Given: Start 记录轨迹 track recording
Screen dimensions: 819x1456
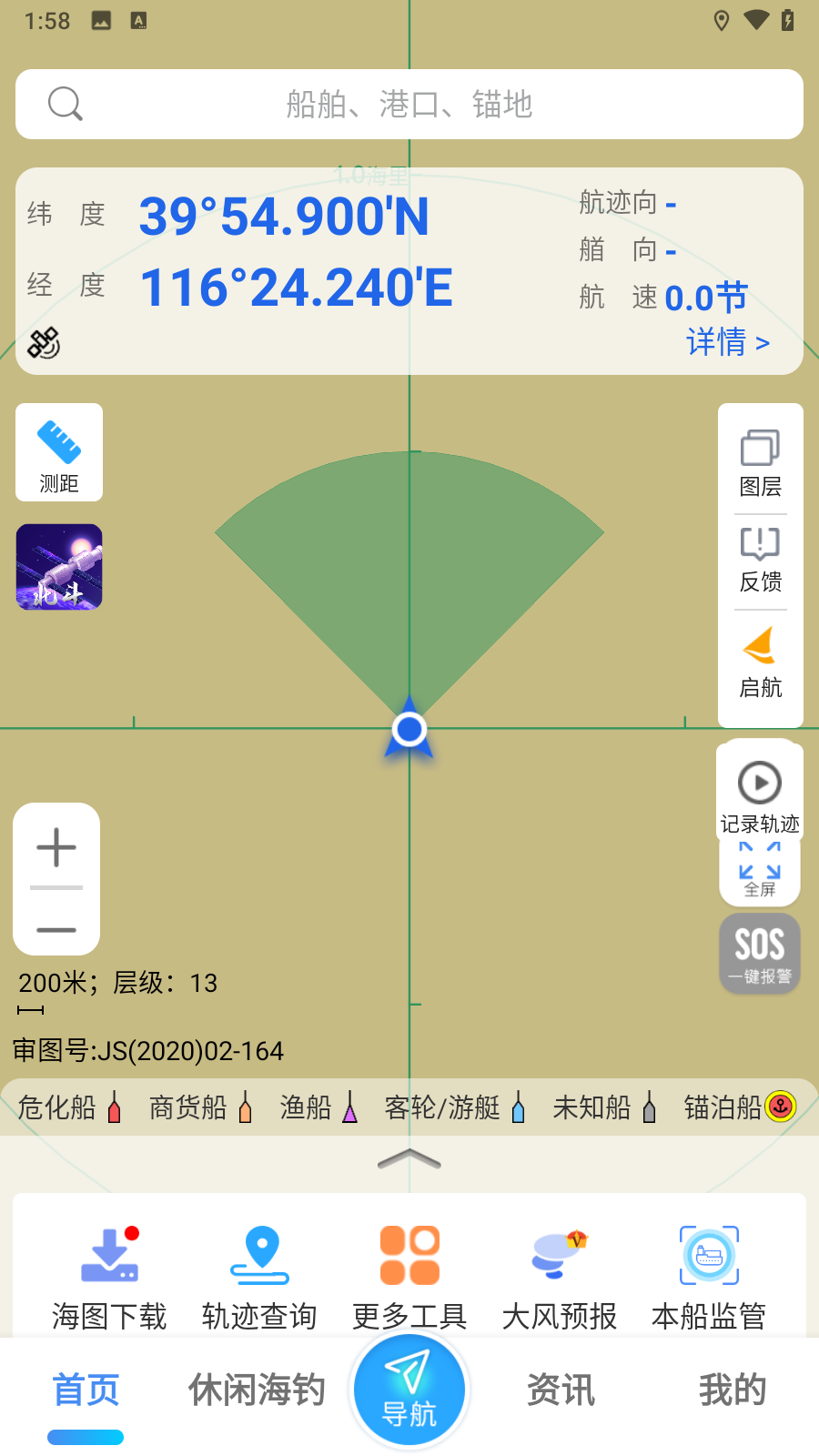Looking at the screenshot, I should [760, 790].
